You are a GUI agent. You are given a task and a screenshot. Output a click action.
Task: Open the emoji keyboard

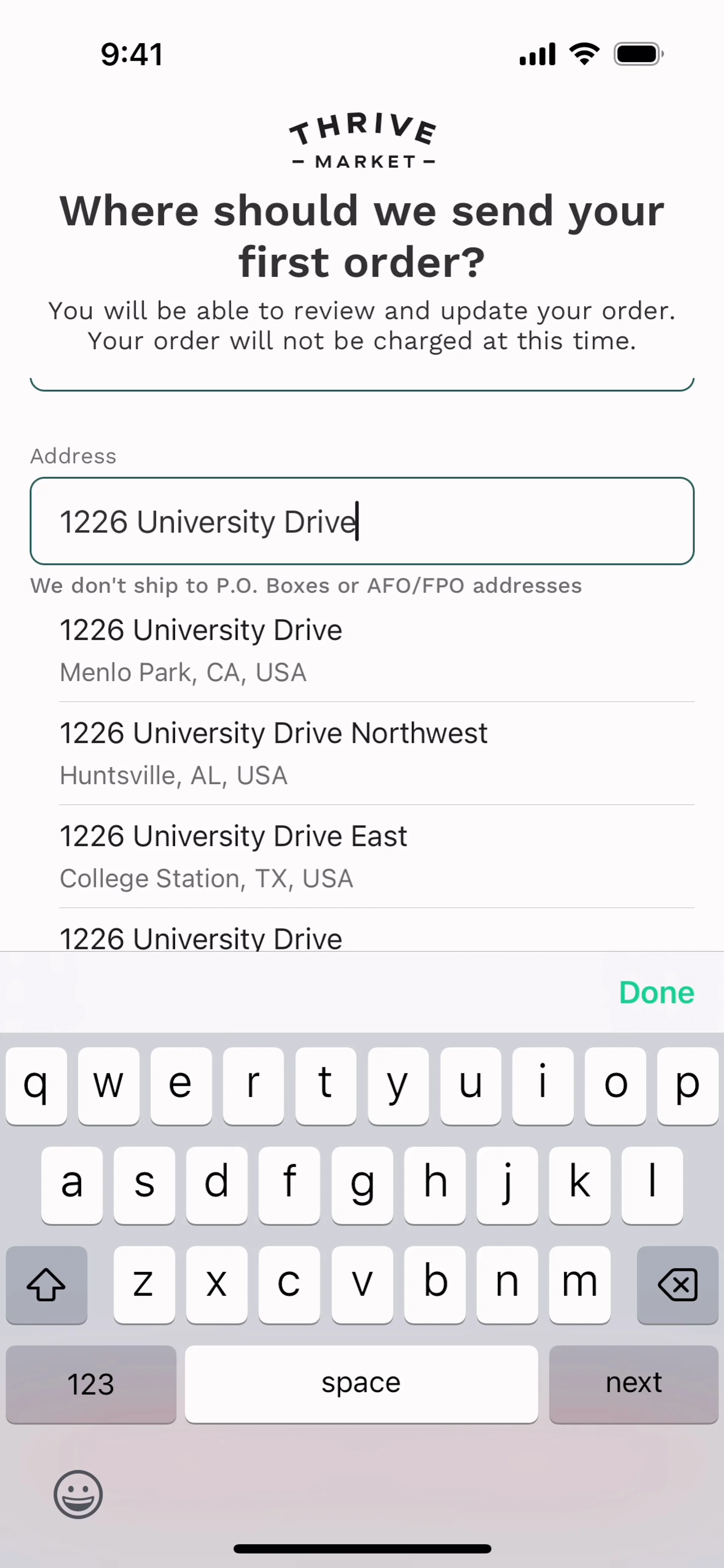78,1494
